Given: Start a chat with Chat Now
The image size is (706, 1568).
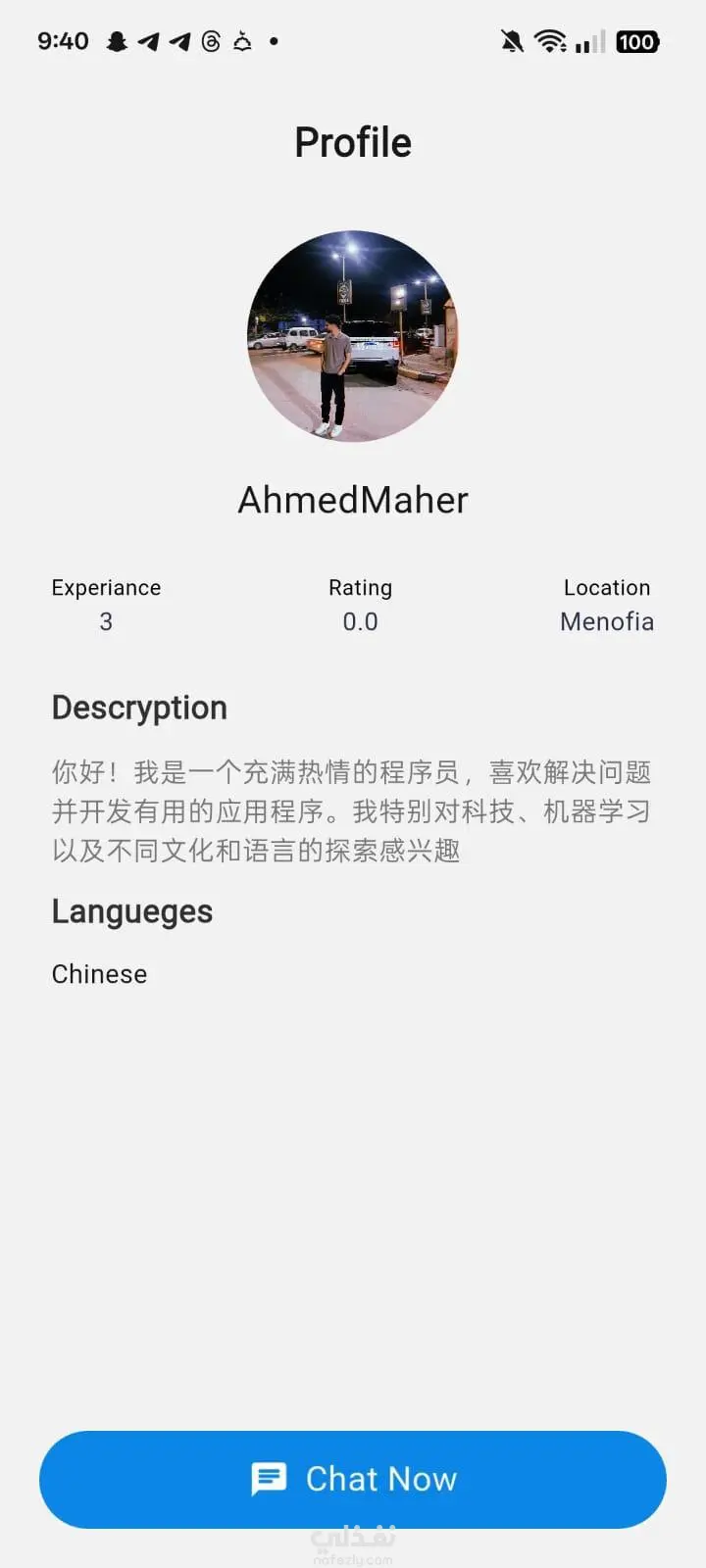Looking at the screenshot, I should (353, 1479).
